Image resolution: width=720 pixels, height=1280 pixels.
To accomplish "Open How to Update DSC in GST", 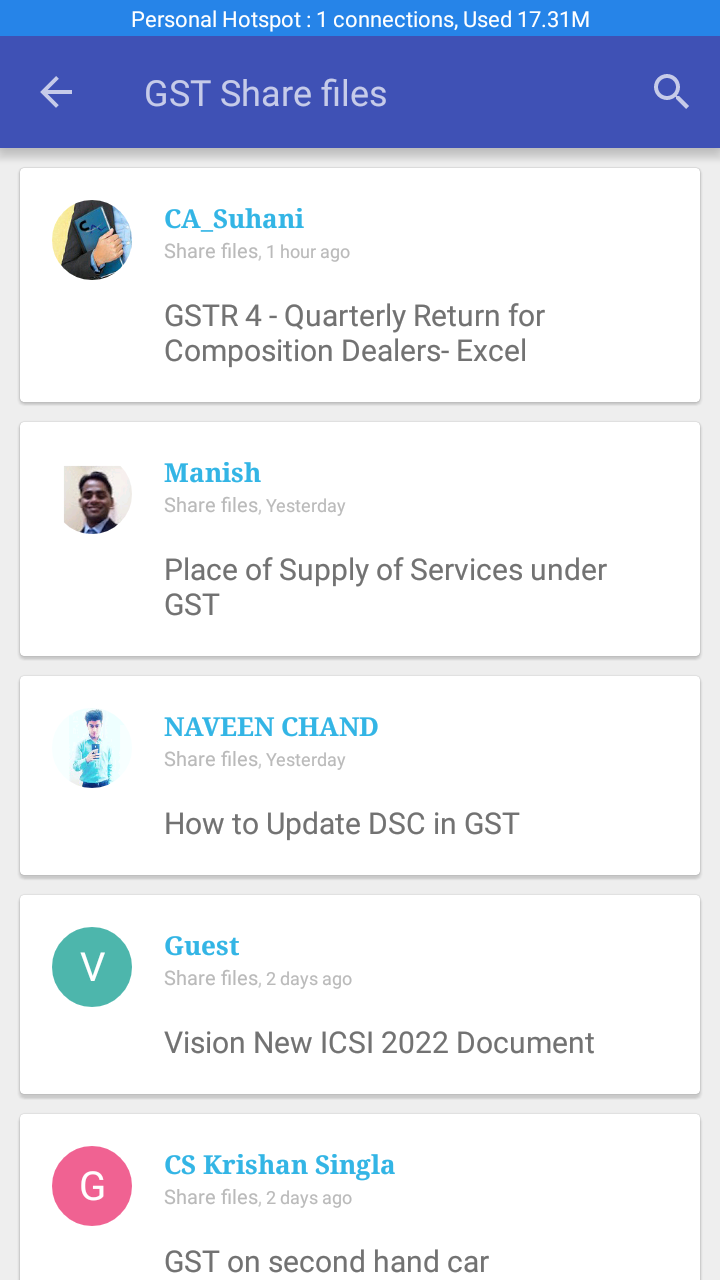I will pos(342,824).
